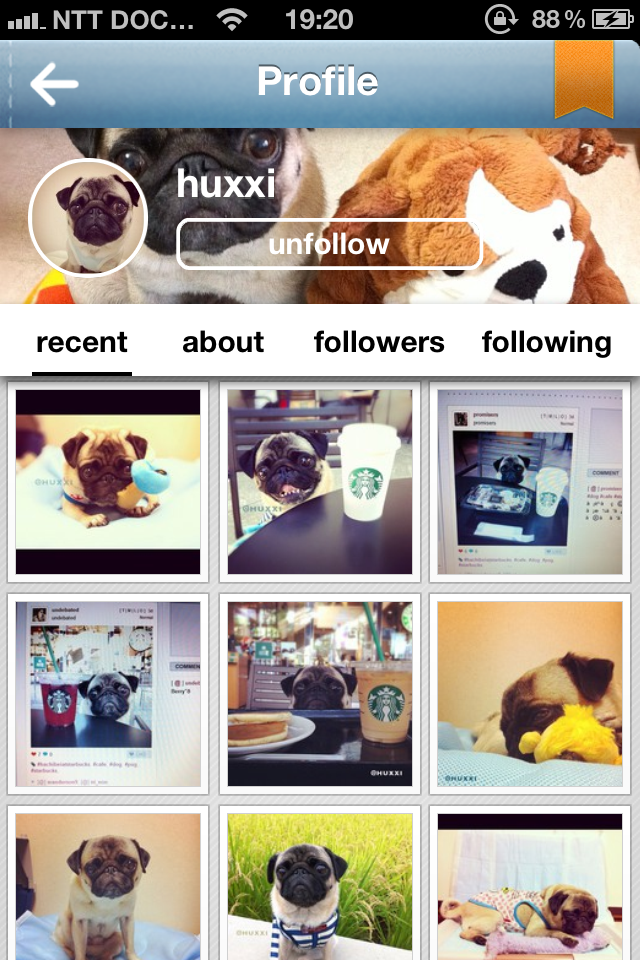Unfollow huxxi
Image resolution: width=640 pixels, height=960 pixels.
[329, 244]
